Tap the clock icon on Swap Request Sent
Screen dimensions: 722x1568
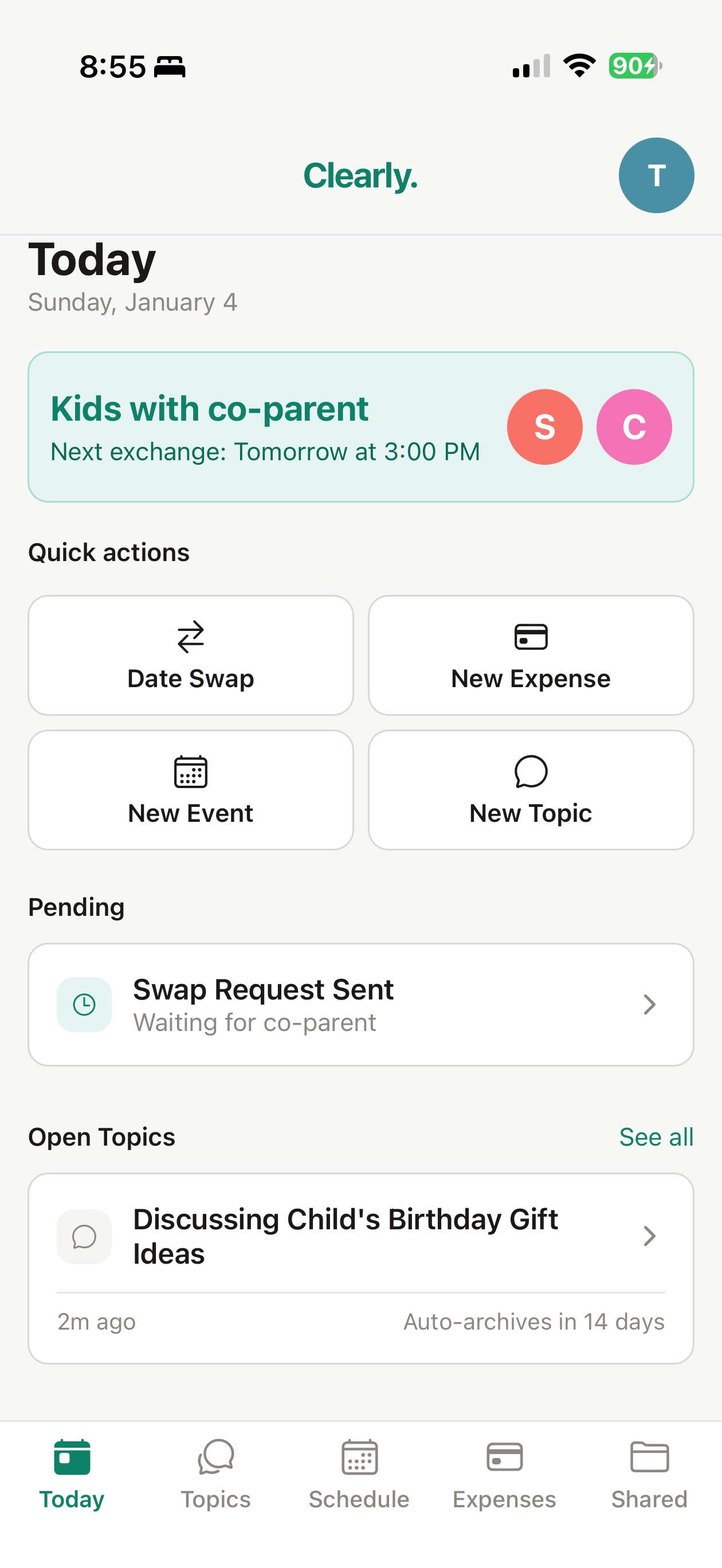click(84, 1004)
